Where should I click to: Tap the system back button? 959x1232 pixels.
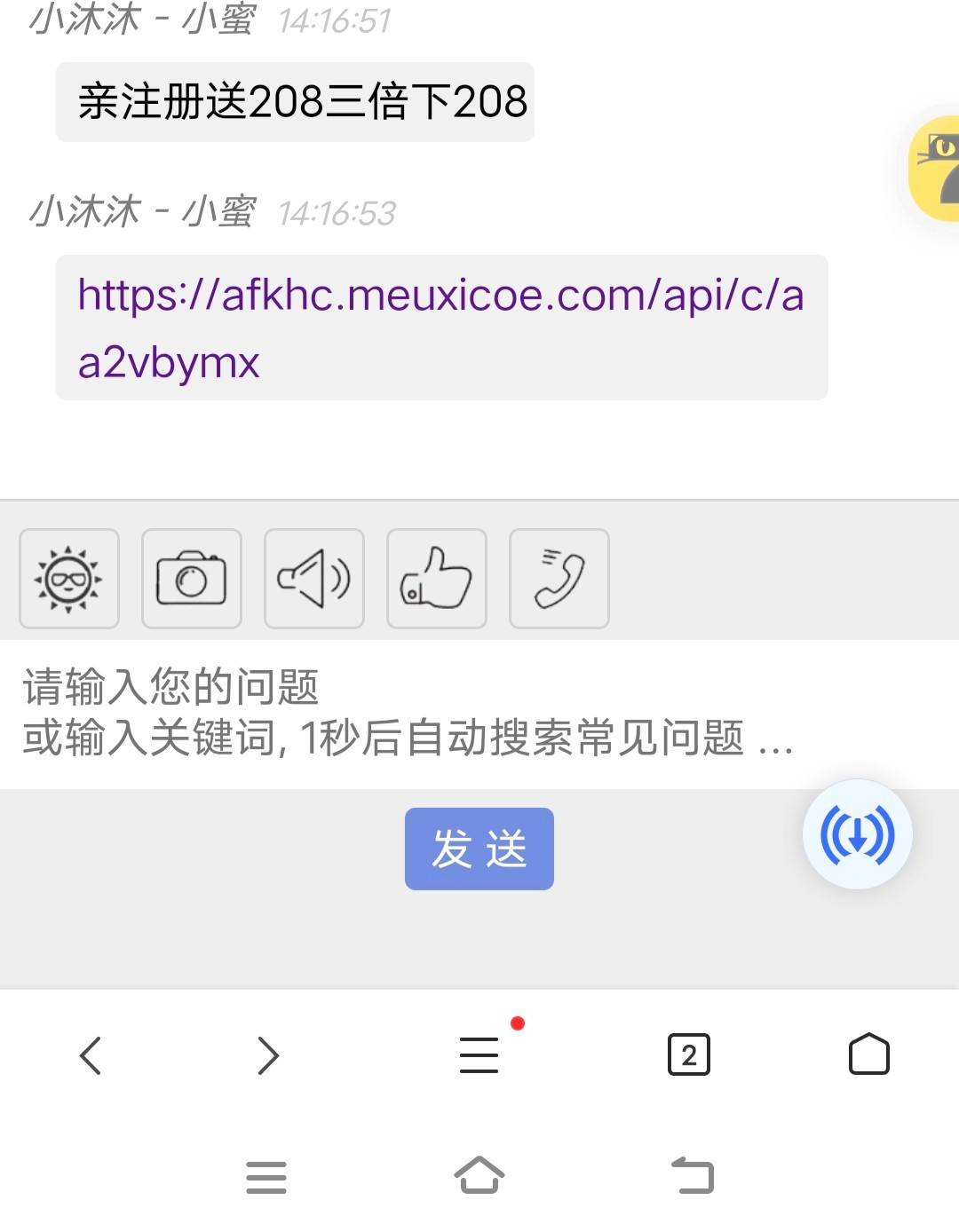click(x=693, y=1176)
